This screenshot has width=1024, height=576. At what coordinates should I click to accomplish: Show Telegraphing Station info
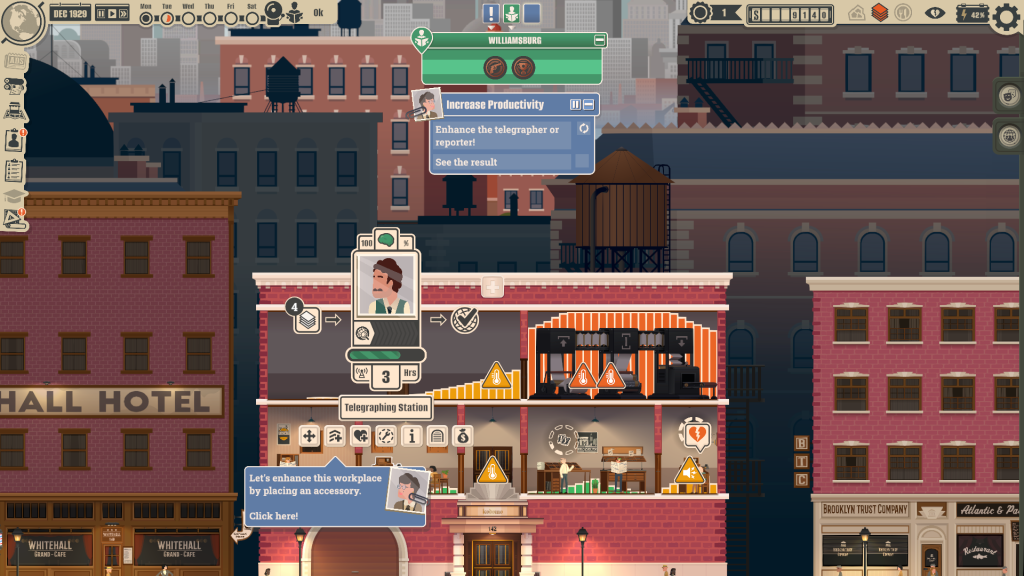pos(411,436)
